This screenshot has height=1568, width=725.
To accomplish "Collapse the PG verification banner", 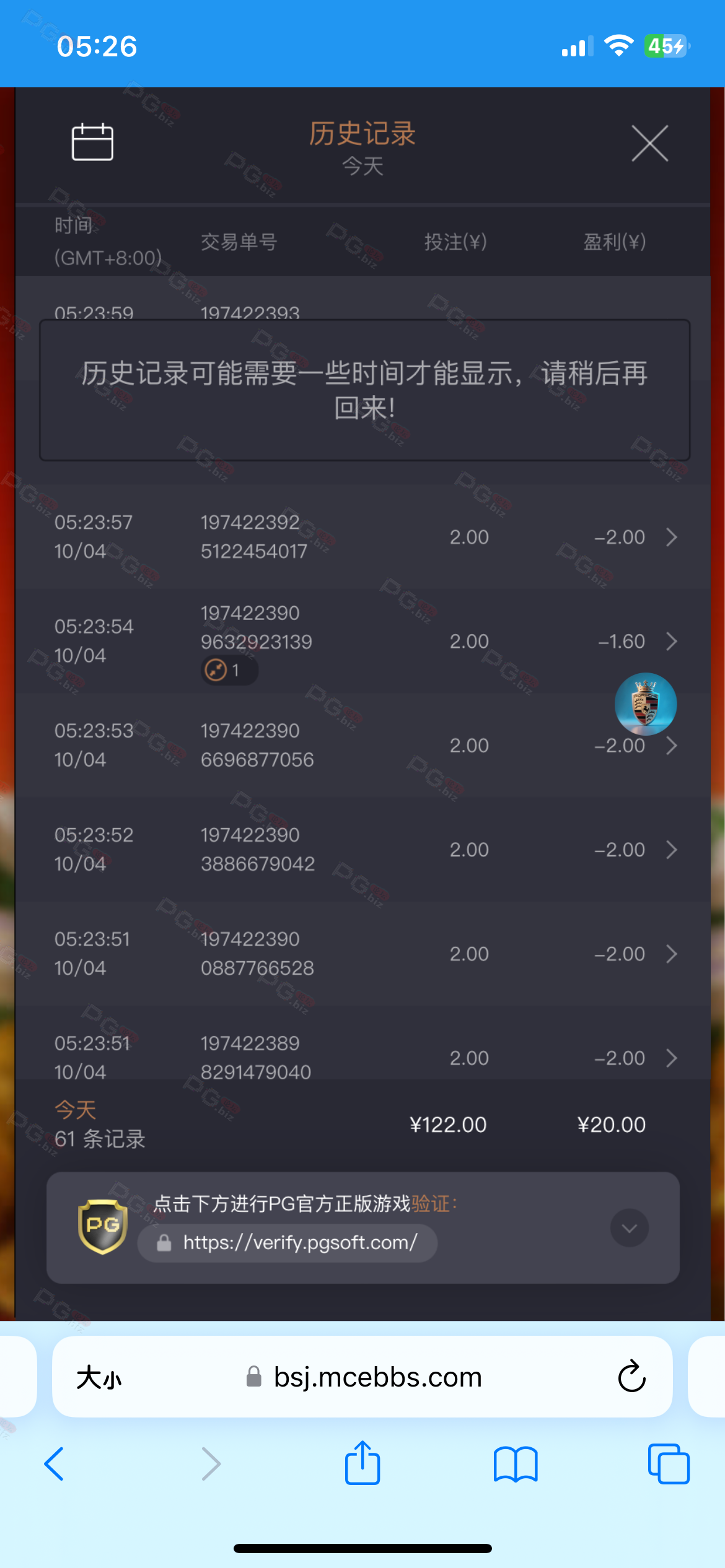I will click(x=629, y=1227).
